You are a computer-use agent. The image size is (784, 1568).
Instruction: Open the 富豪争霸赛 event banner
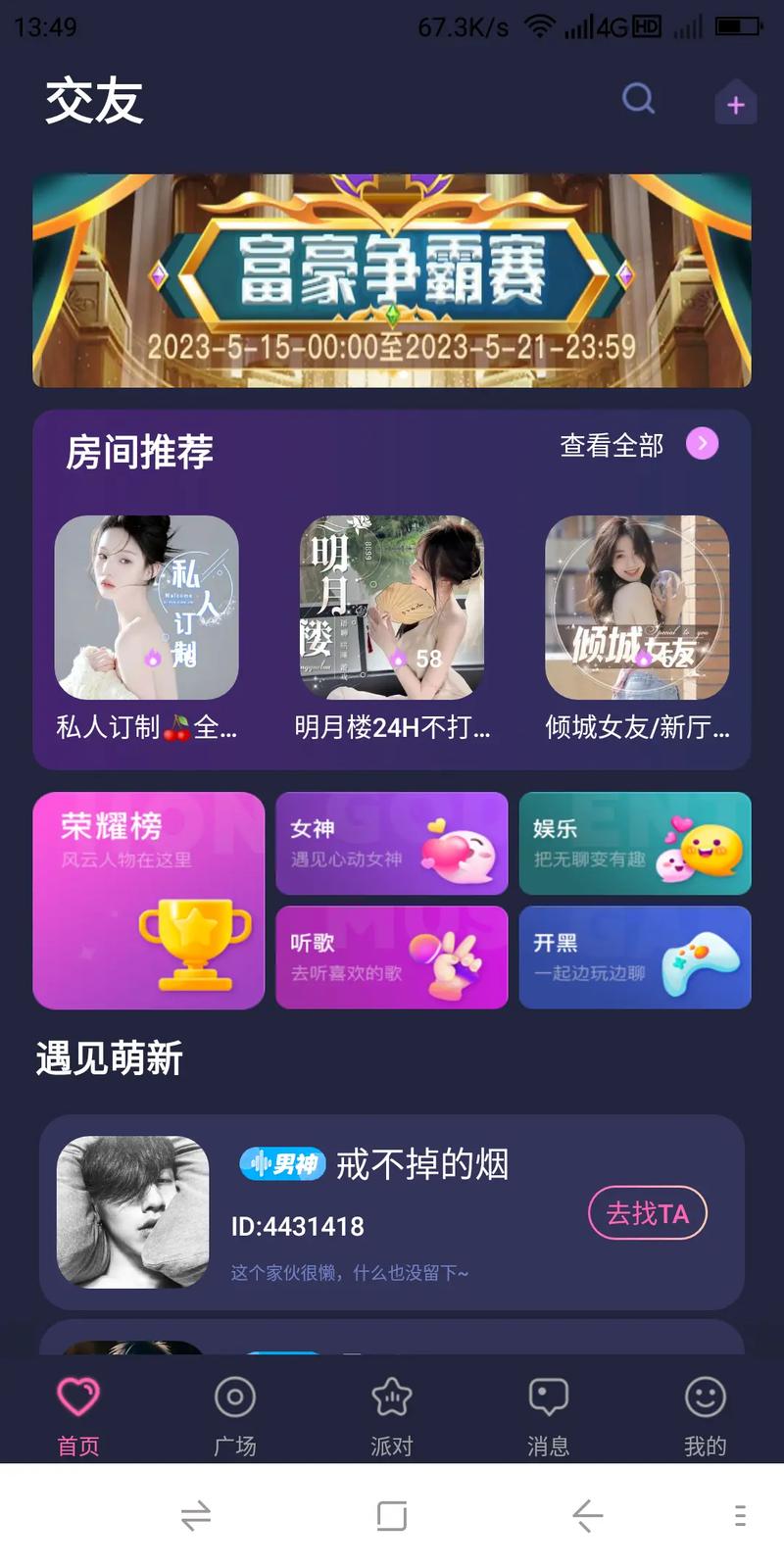tap(392, 280)
